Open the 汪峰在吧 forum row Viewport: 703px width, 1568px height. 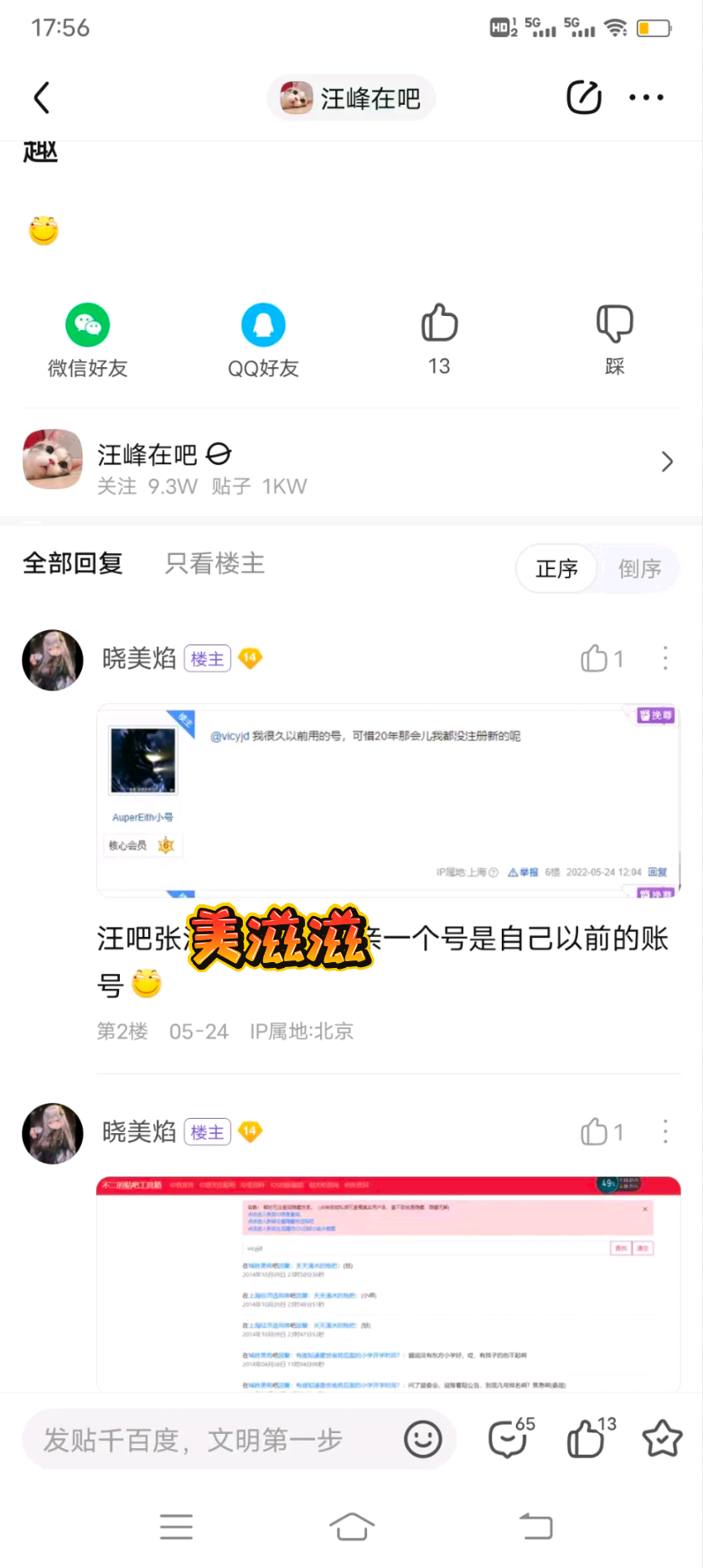tap(351, 462)
